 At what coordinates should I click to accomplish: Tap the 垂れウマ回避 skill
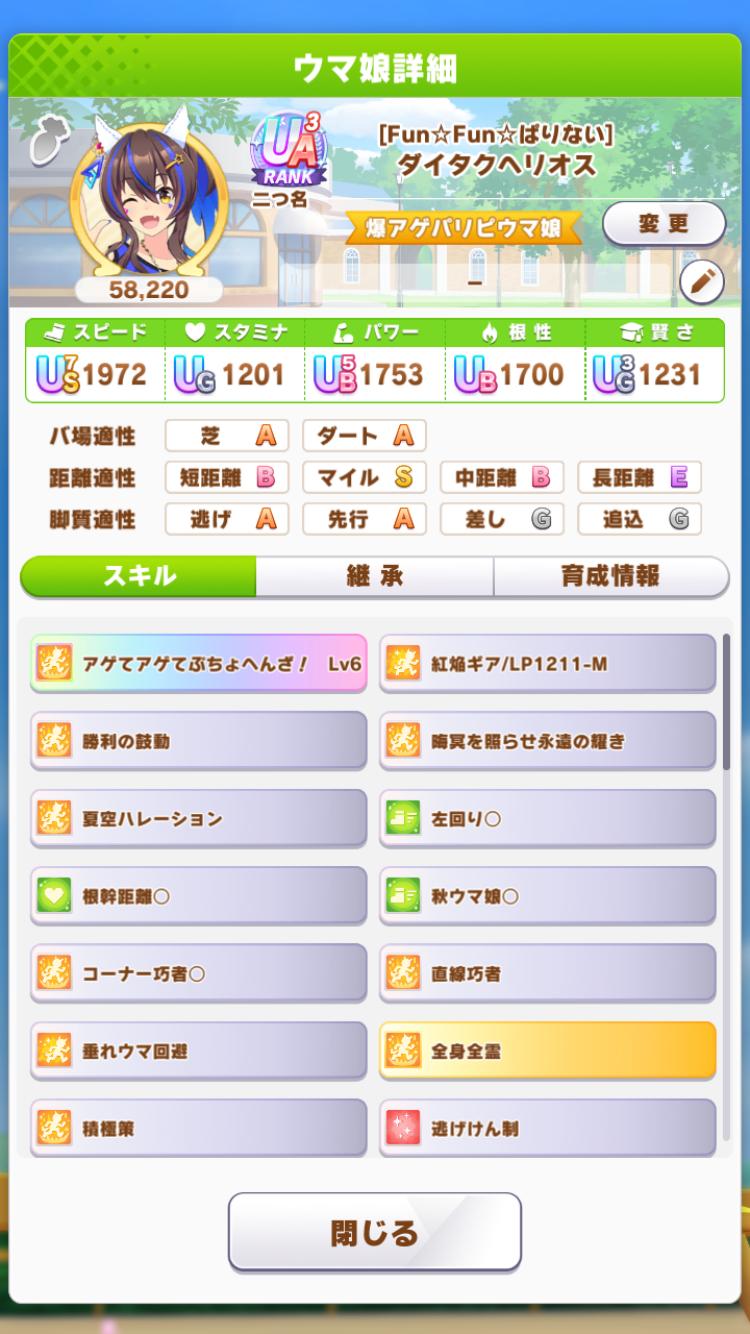tap(198, 1051)
